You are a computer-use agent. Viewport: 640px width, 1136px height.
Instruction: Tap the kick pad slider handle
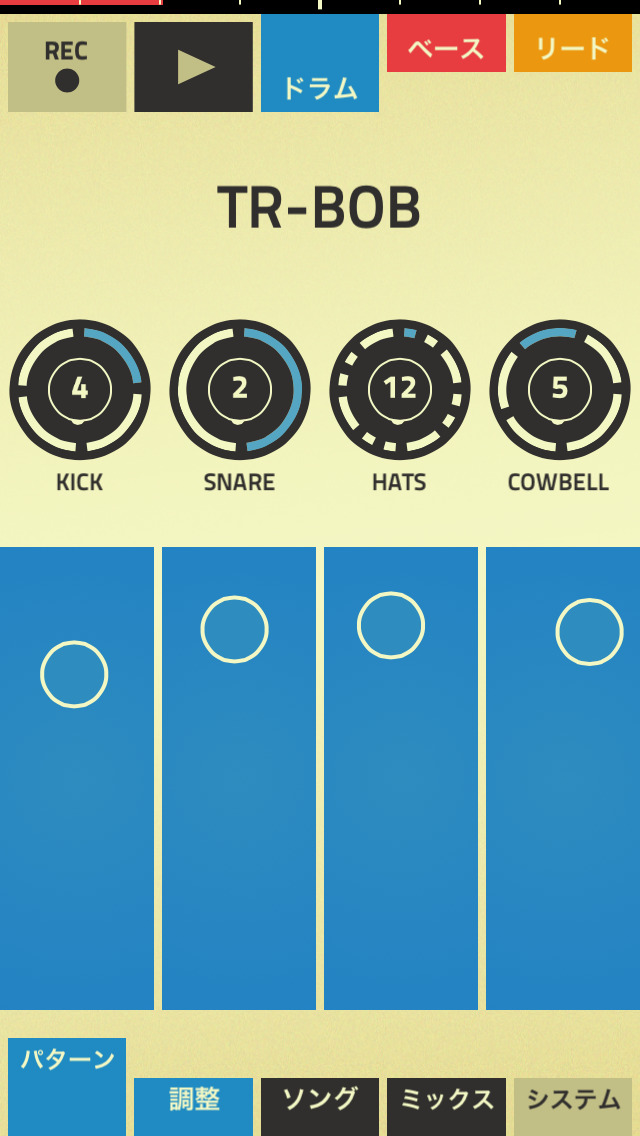coord(74,675)
